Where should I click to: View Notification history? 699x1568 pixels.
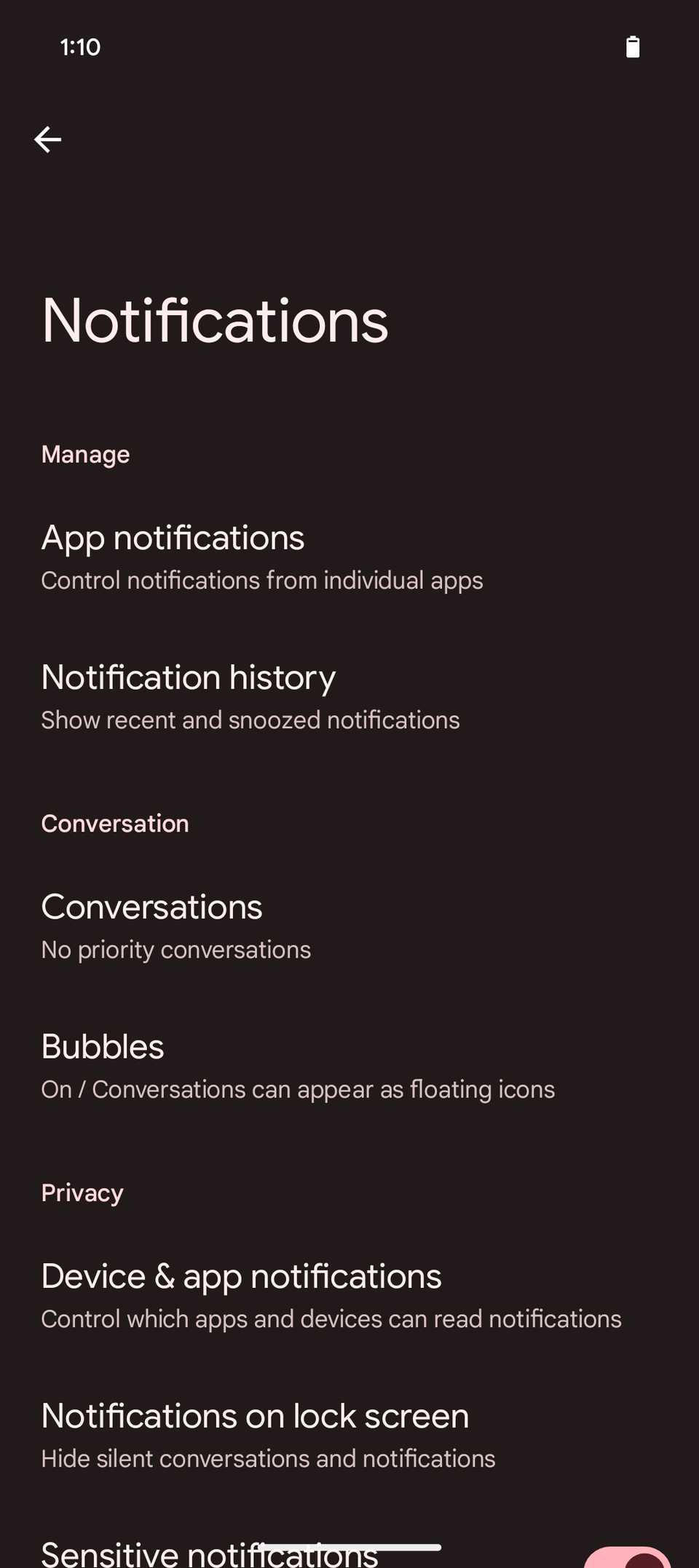250,697
